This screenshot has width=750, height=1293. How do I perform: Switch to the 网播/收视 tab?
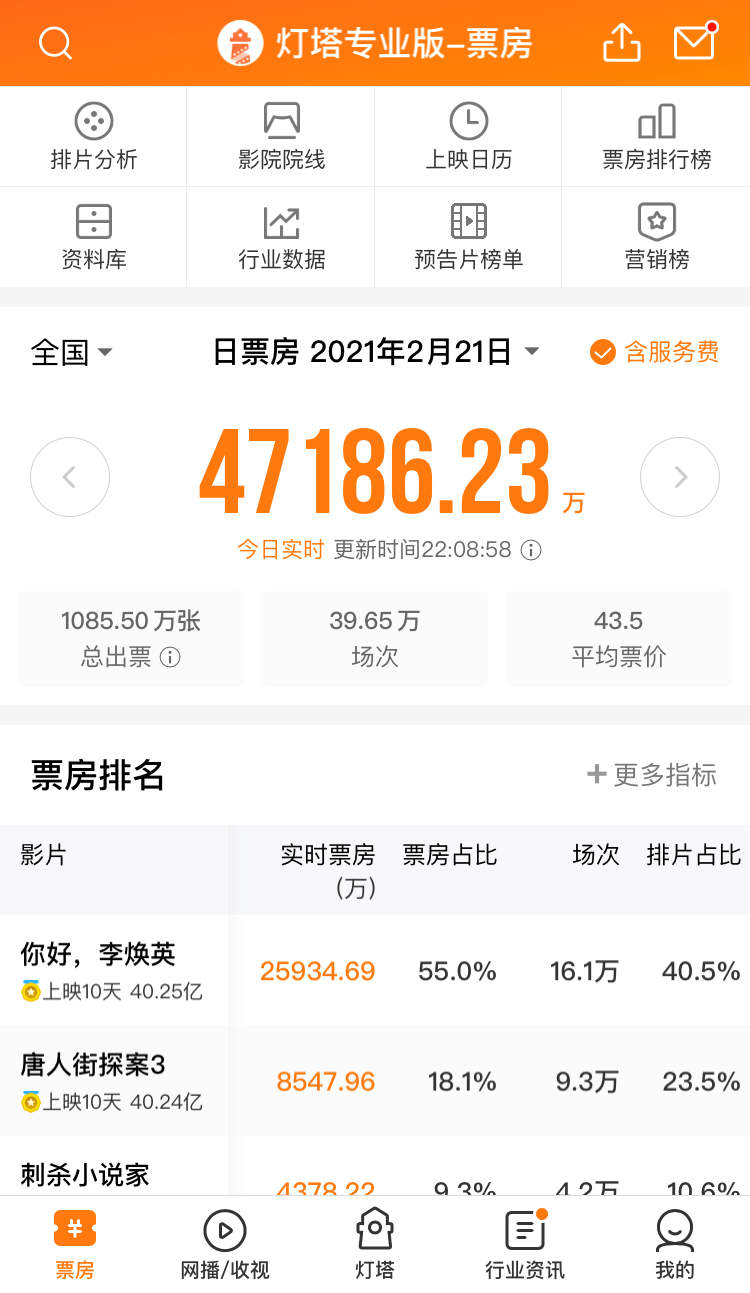click(x=225, y=1244)
